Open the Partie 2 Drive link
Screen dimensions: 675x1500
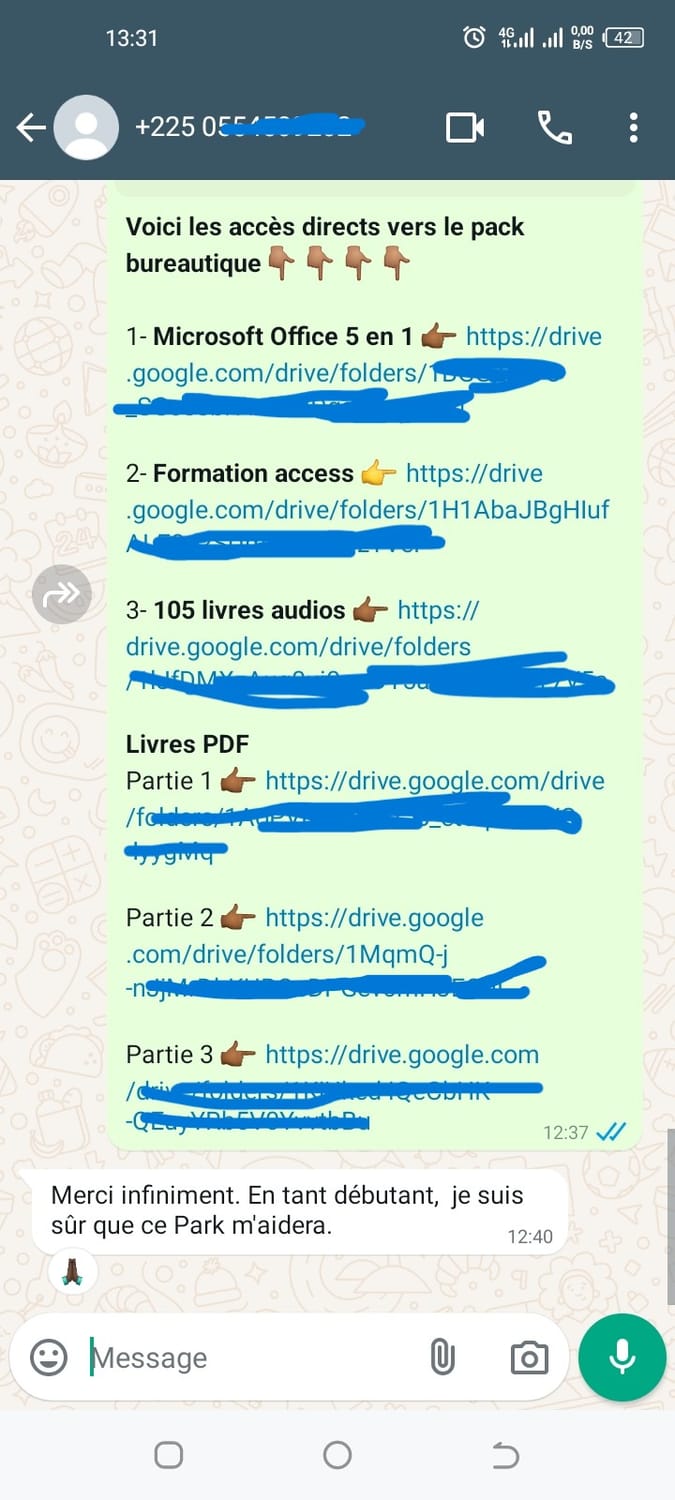pos(374,918)
